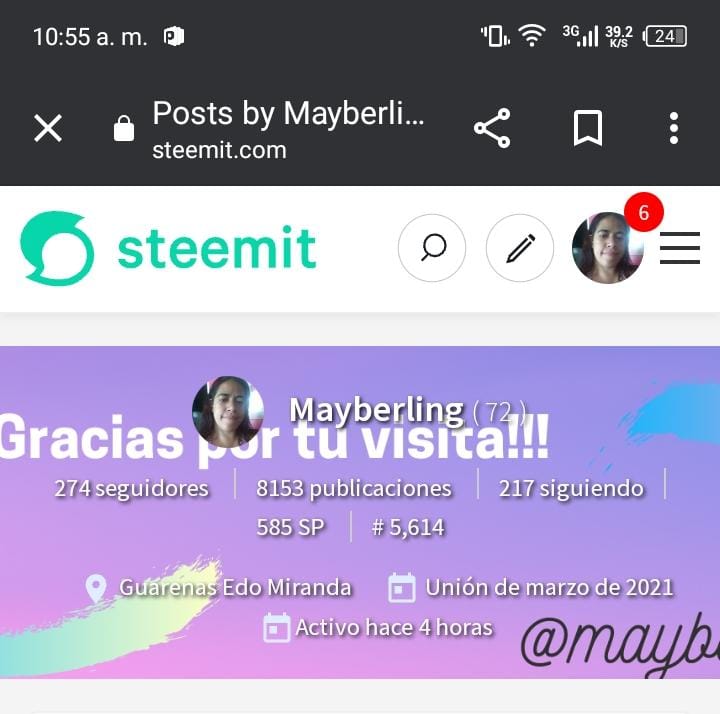The image size is (720, 714).
Task: Write a new post with pencil icon
Action: [520, 248]
